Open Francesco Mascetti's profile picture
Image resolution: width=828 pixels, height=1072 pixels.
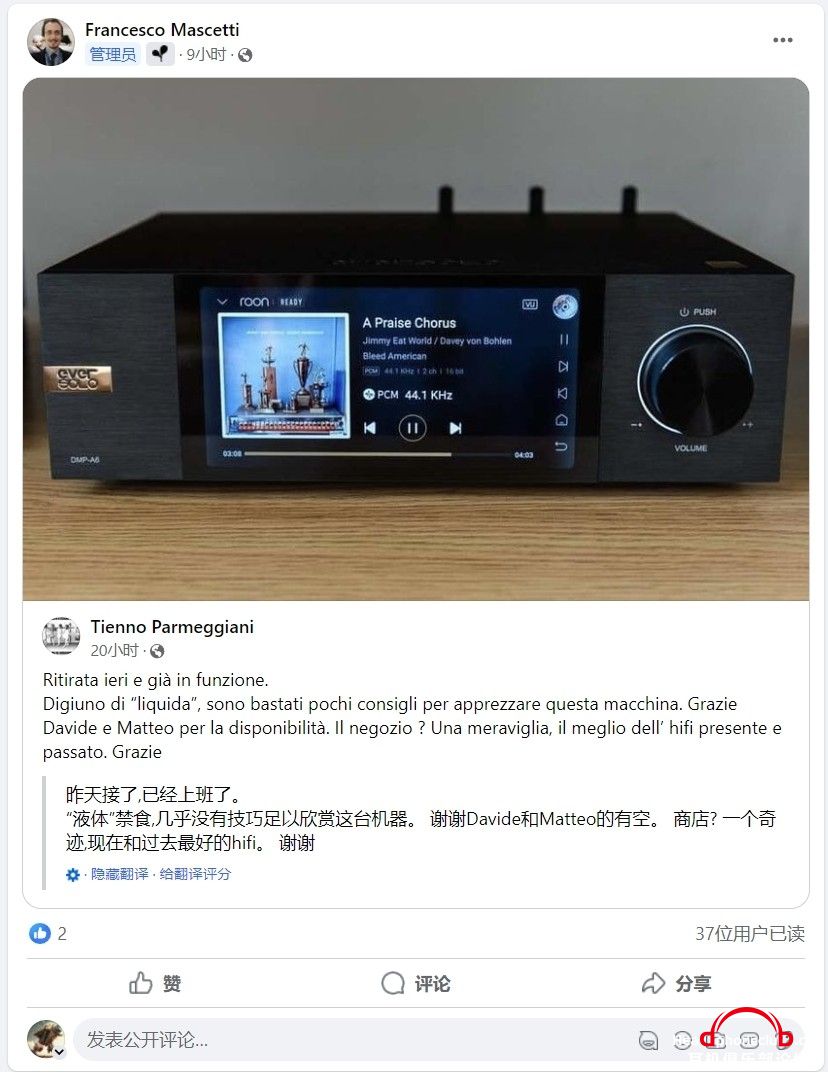51,42
